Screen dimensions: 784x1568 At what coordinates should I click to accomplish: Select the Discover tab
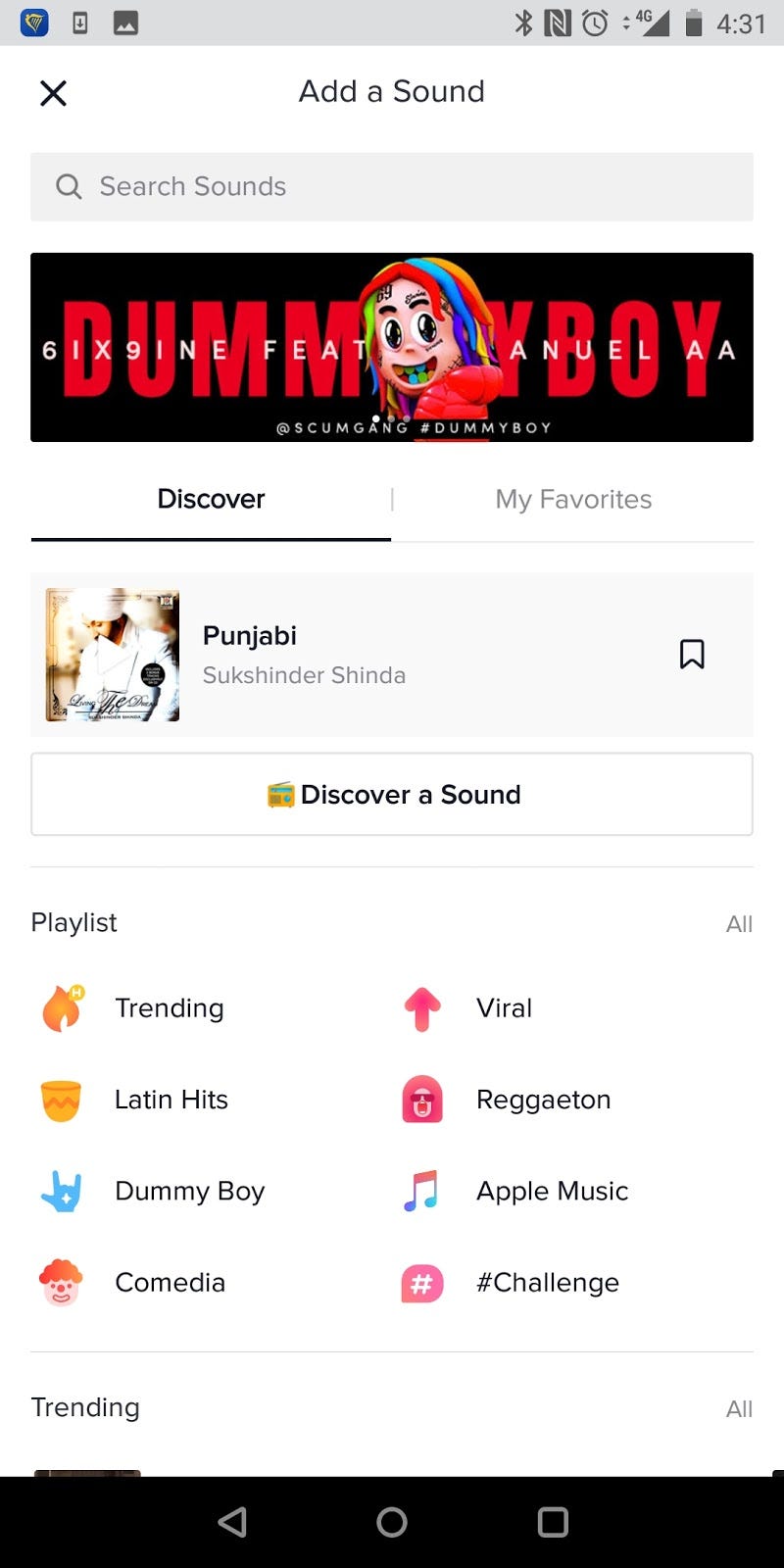[x=211, y=500]
